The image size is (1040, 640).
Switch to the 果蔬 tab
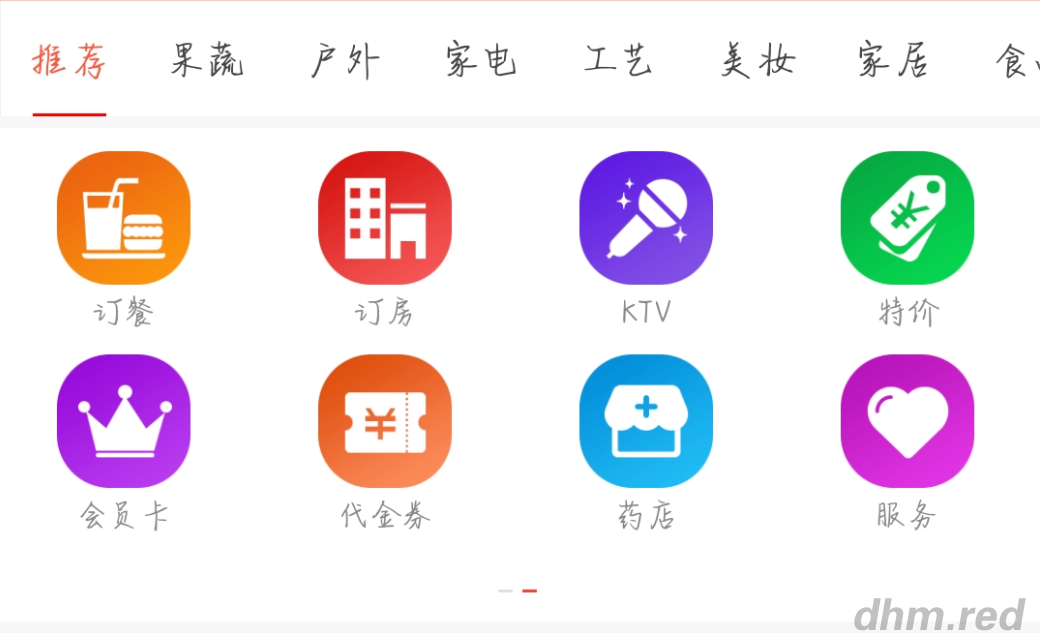point(207,62)
